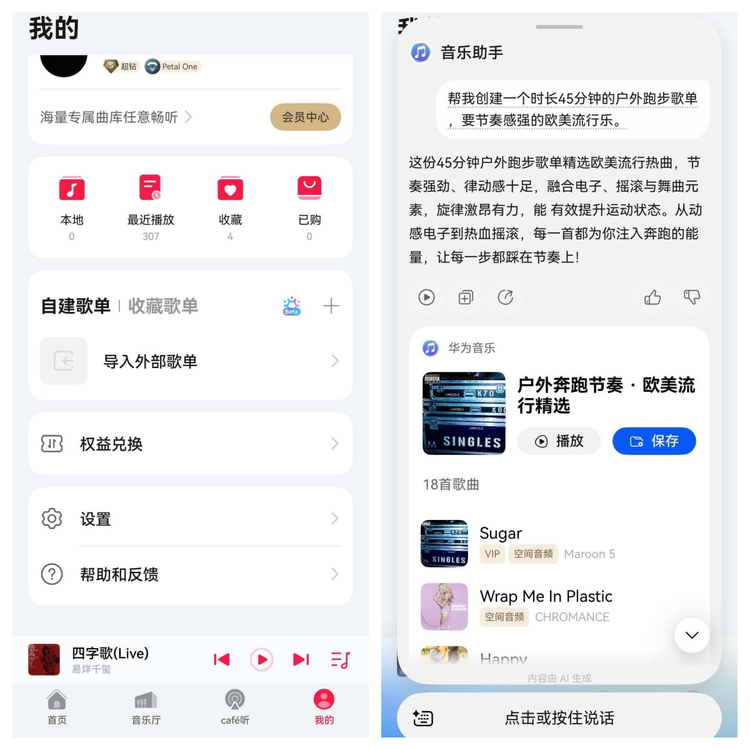This screenshot has height=750, width=750.
Task: Open 收藏 favorites
Action: pyautogui.click(x=230, y=199)
